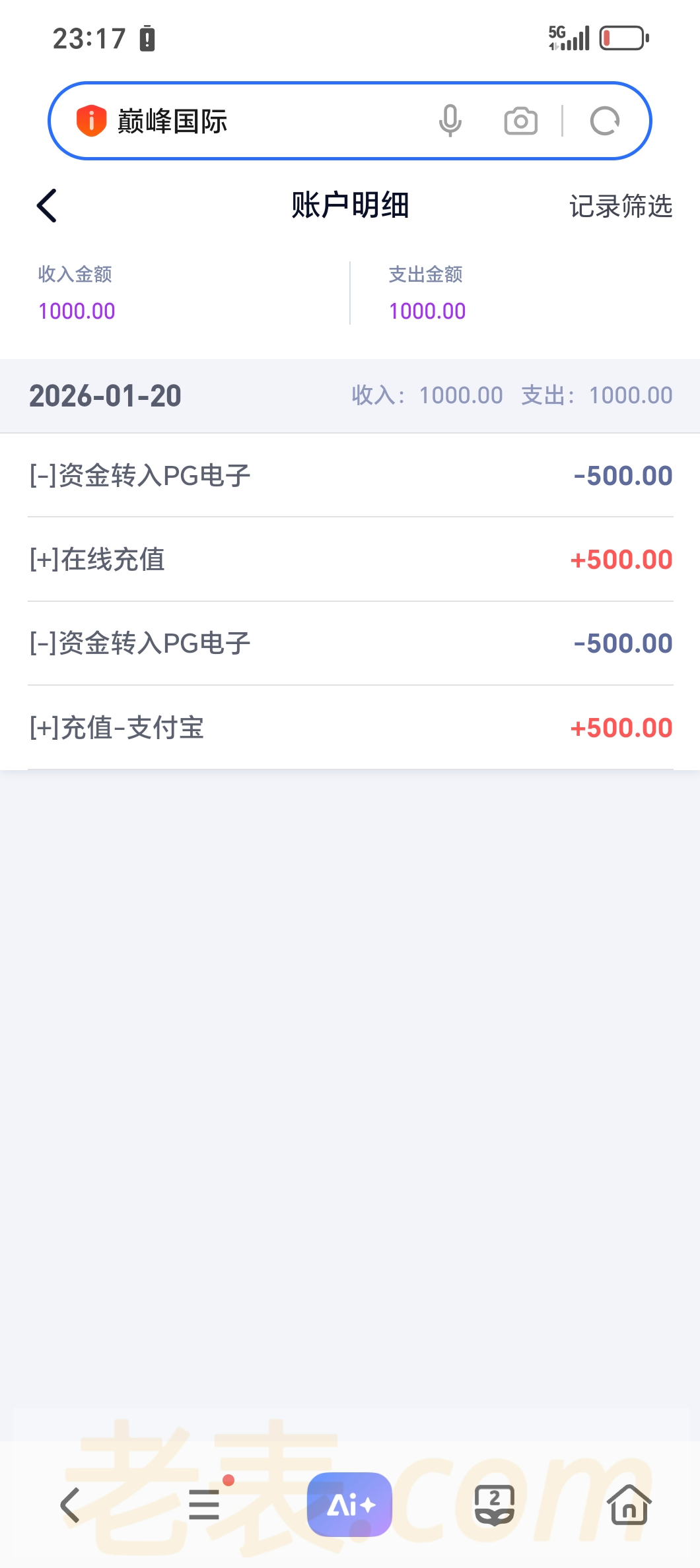Navigate back with browser bottom arrow
The height and width of the screenshot is (1568, 700).
pos(70,1505)
